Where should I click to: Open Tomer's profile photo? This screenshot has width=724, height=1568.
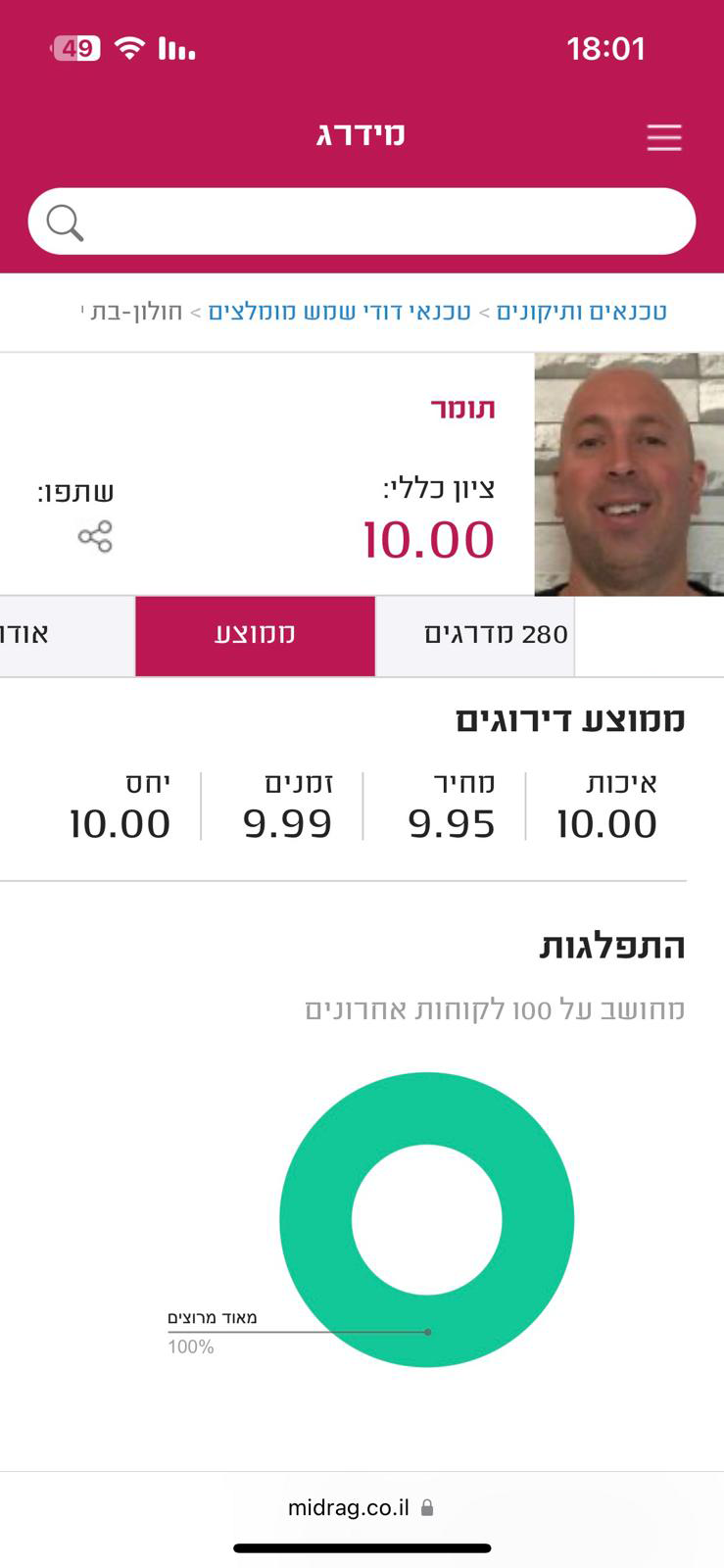pyautogui.click(x=629, y=474)
